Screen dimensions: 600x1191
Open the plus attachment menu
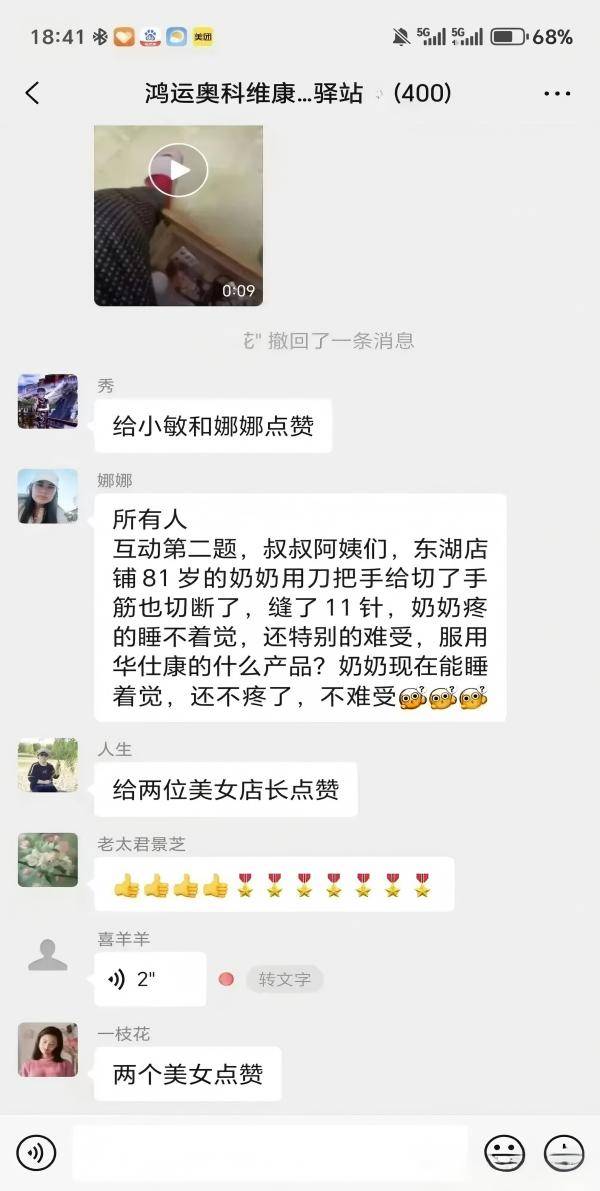click(563, 1153)
